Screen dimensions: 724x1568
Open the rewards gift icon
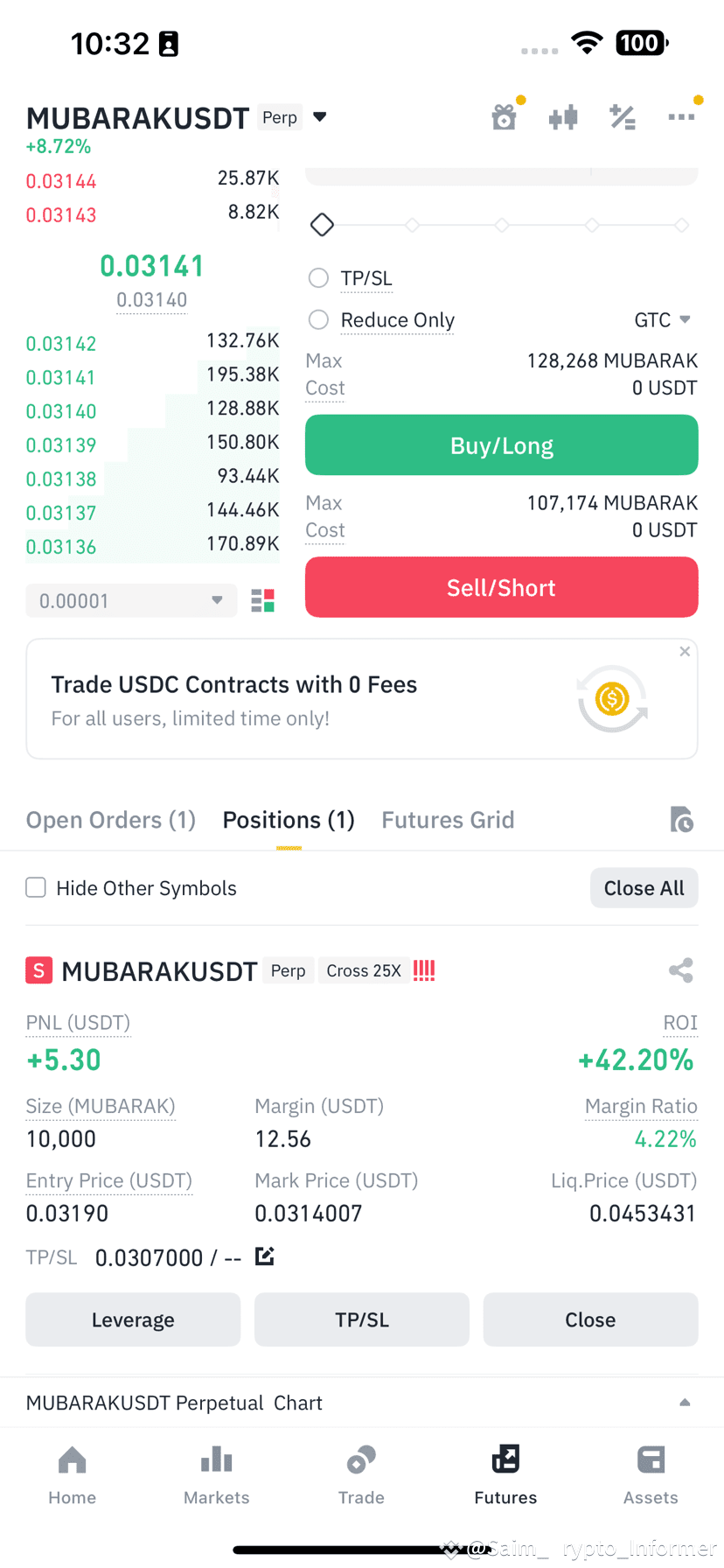(504, 116)
